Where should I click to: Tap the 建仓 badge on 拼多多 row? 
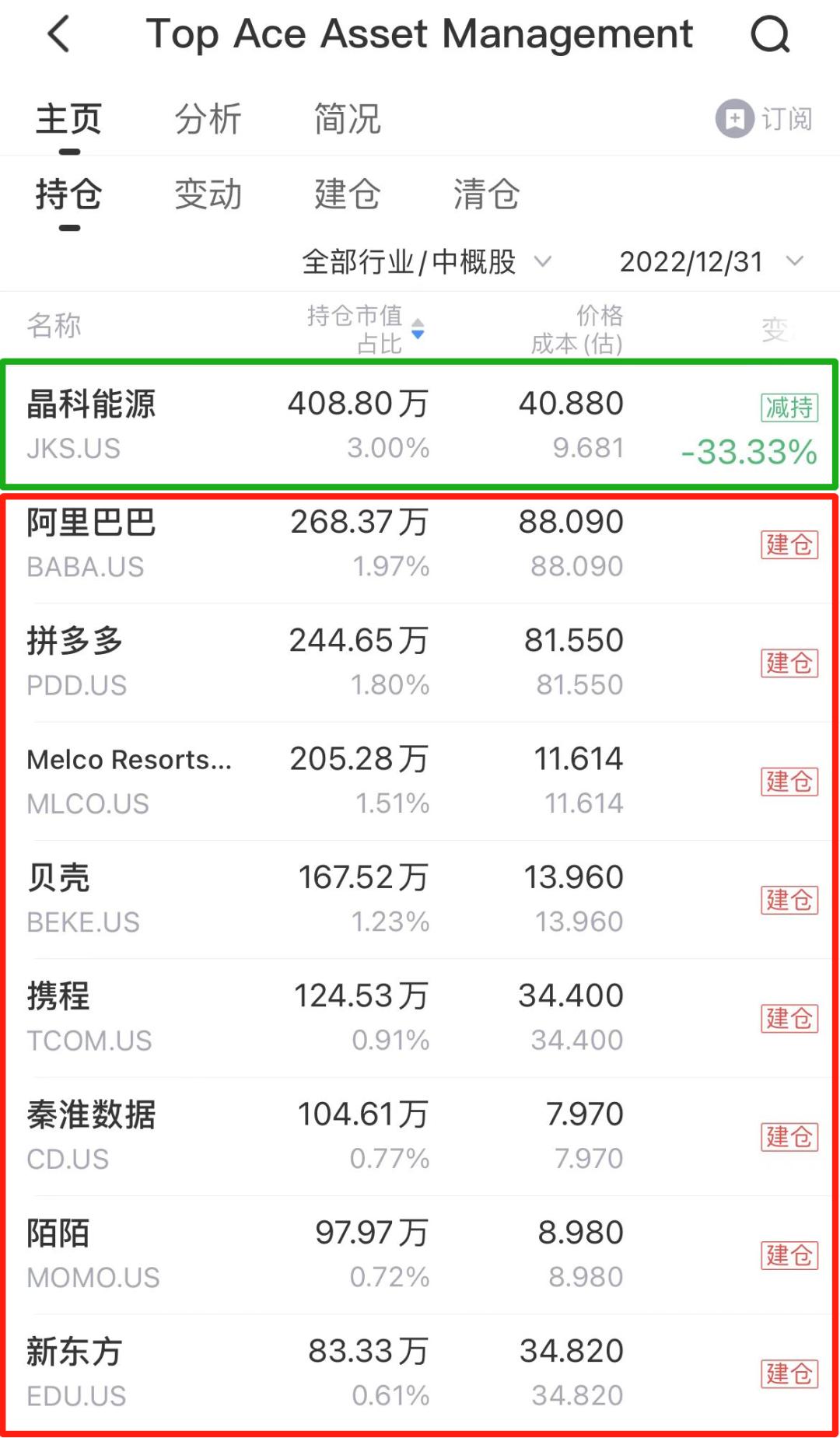790,663
